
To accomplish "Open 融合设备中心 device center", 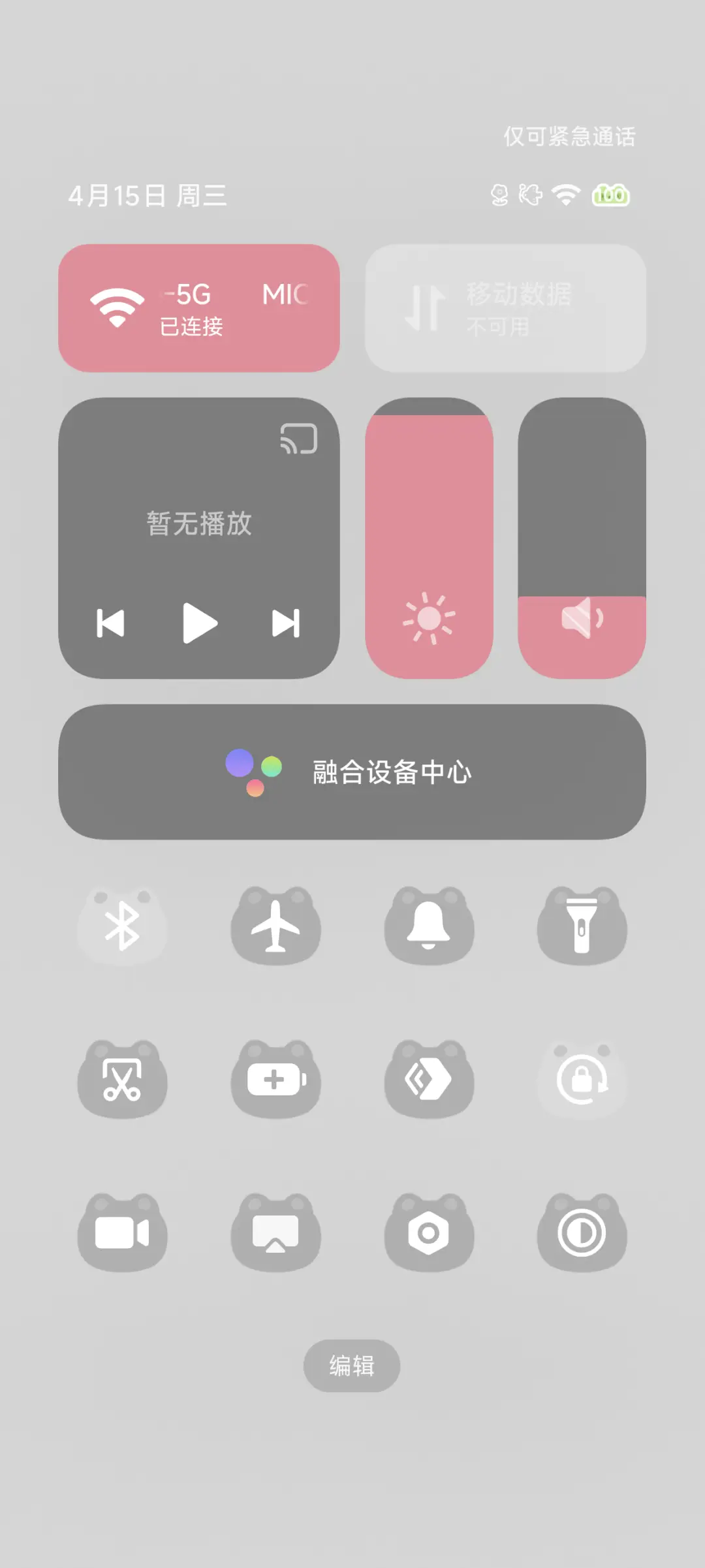I will (352, 774).
